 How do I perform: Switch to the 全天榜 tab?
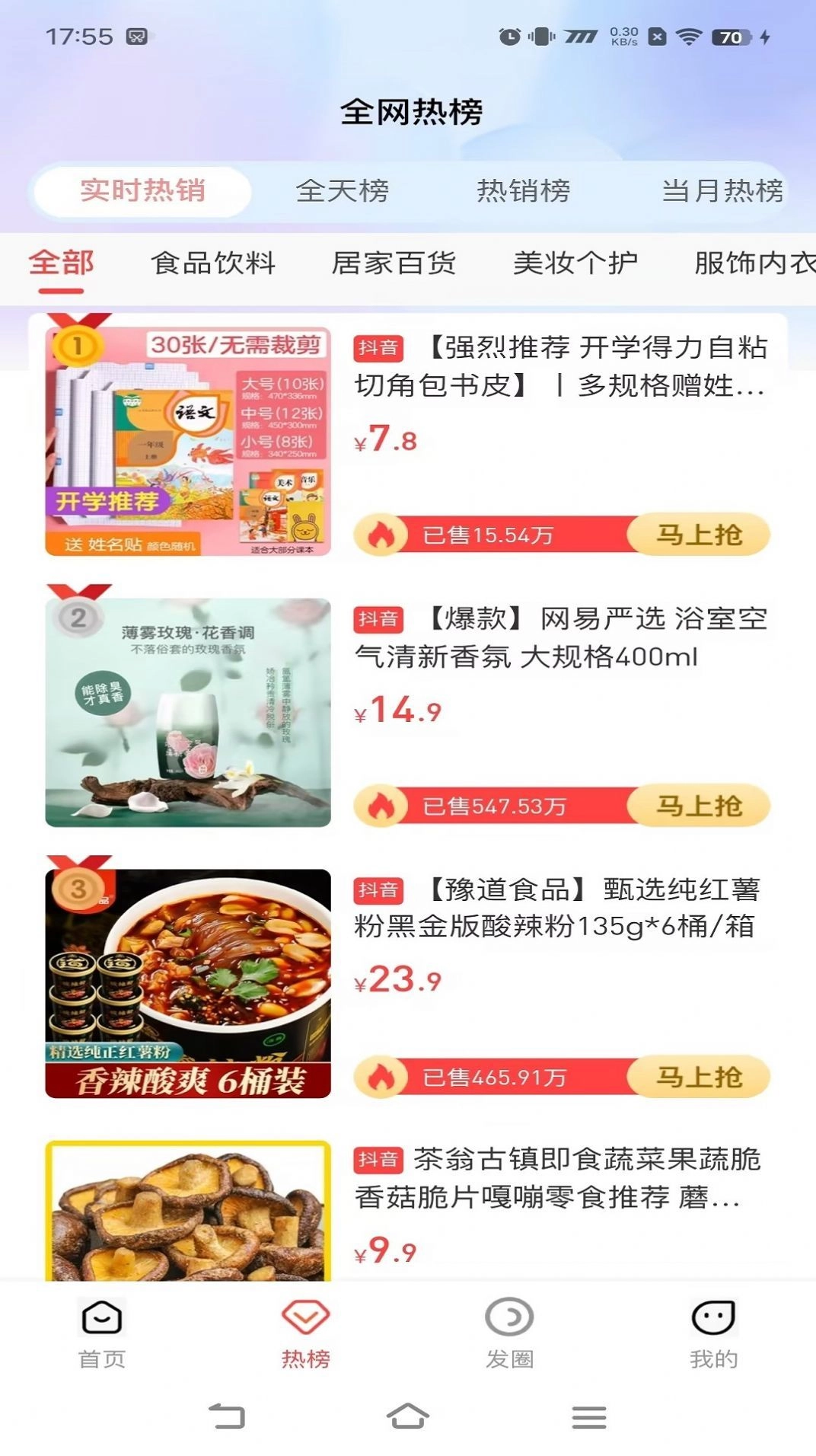tap(342, 190)
